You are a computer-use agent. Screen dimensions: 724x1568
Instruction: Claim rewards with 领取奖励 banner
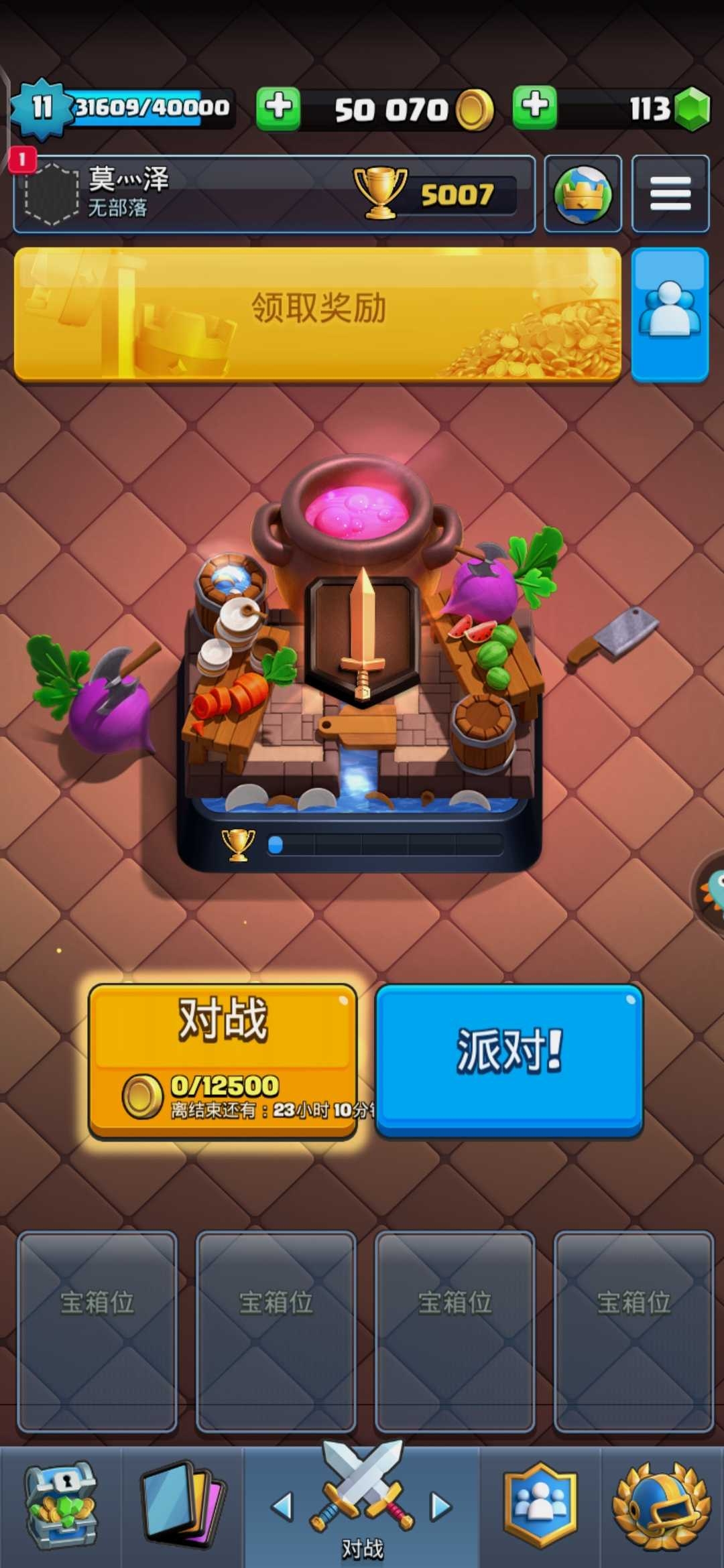318,314
